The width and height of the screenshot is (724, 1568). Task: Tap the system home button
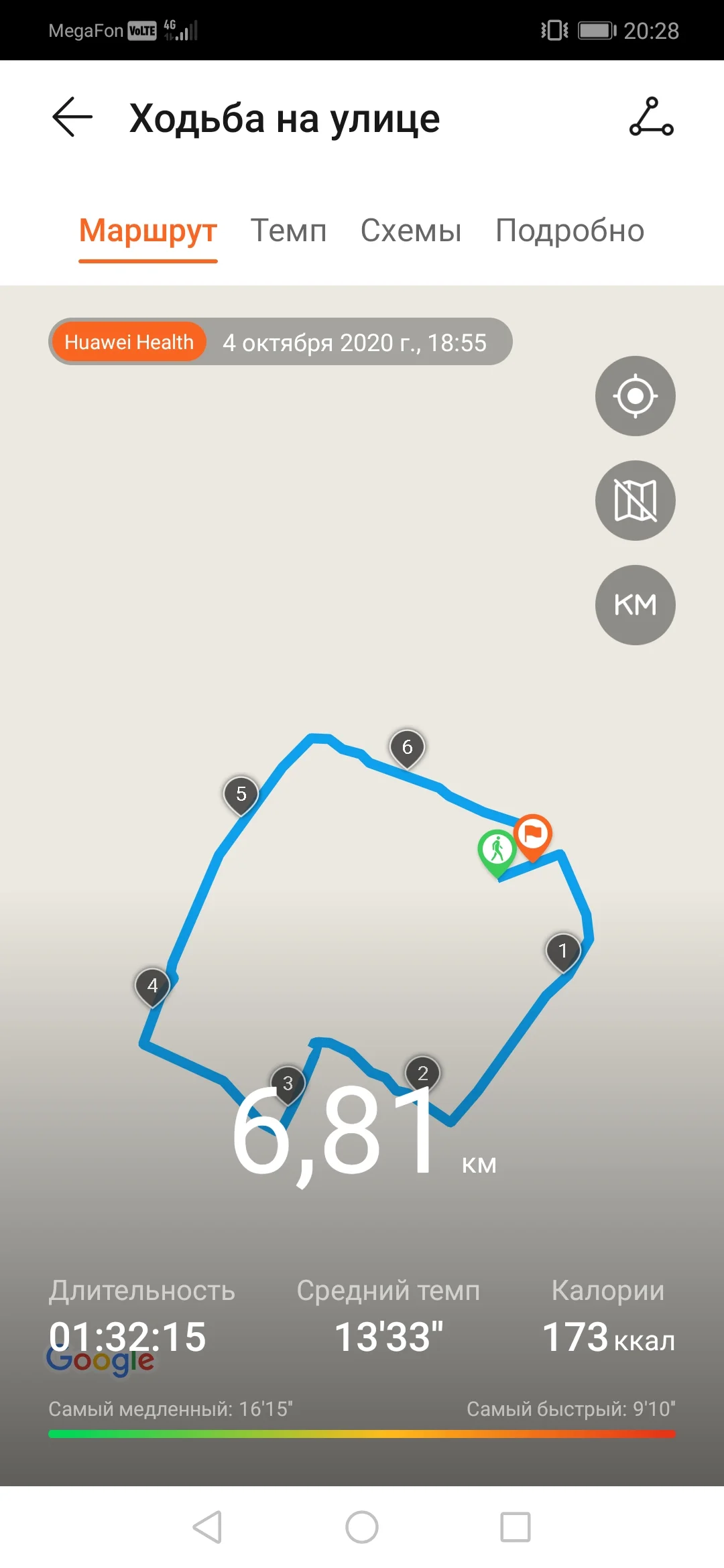coord(362,1527)
